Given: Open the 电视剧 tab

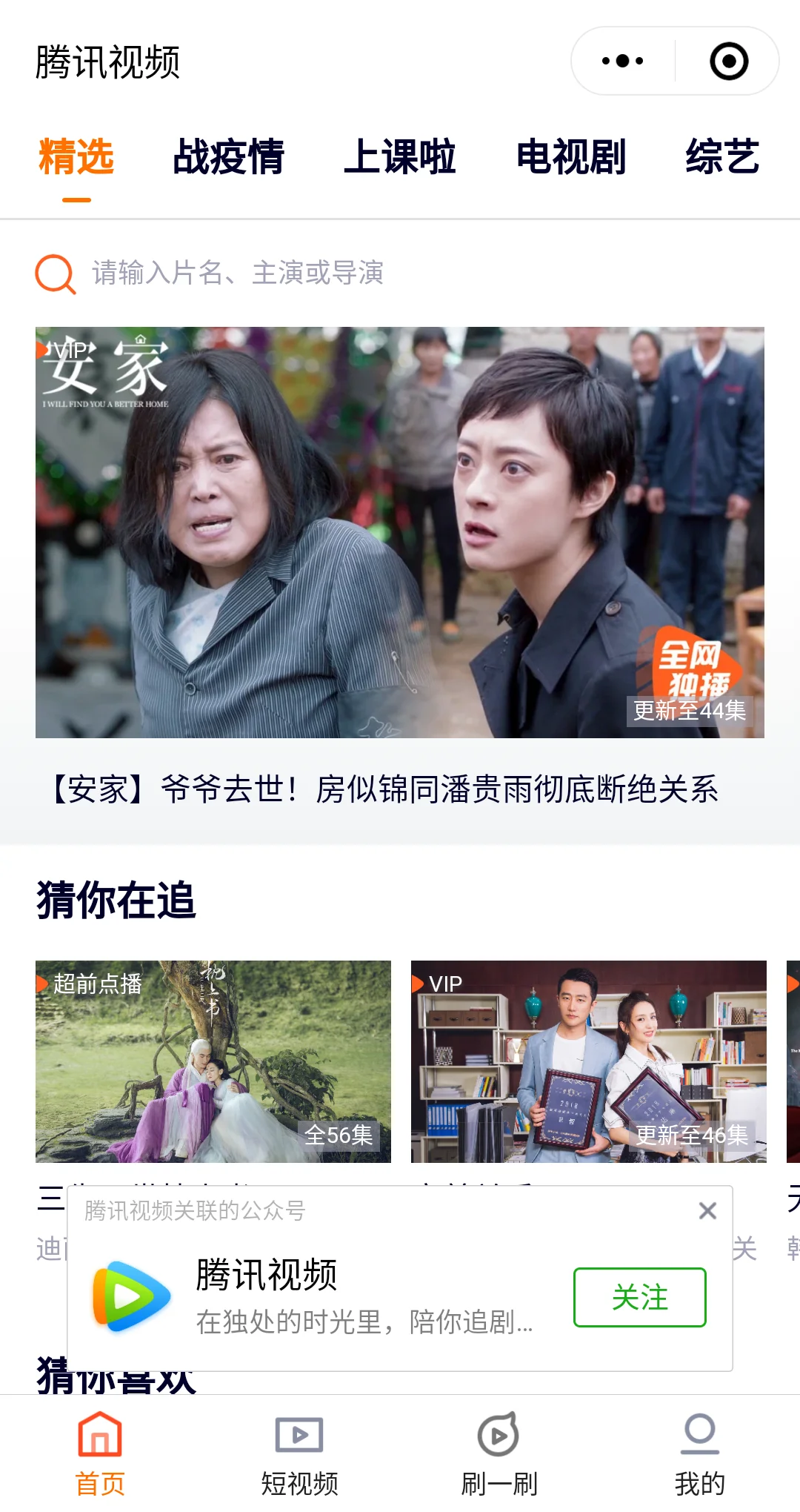Looking at the screenshot, I should pyautogui.click(x=570, y=157).
